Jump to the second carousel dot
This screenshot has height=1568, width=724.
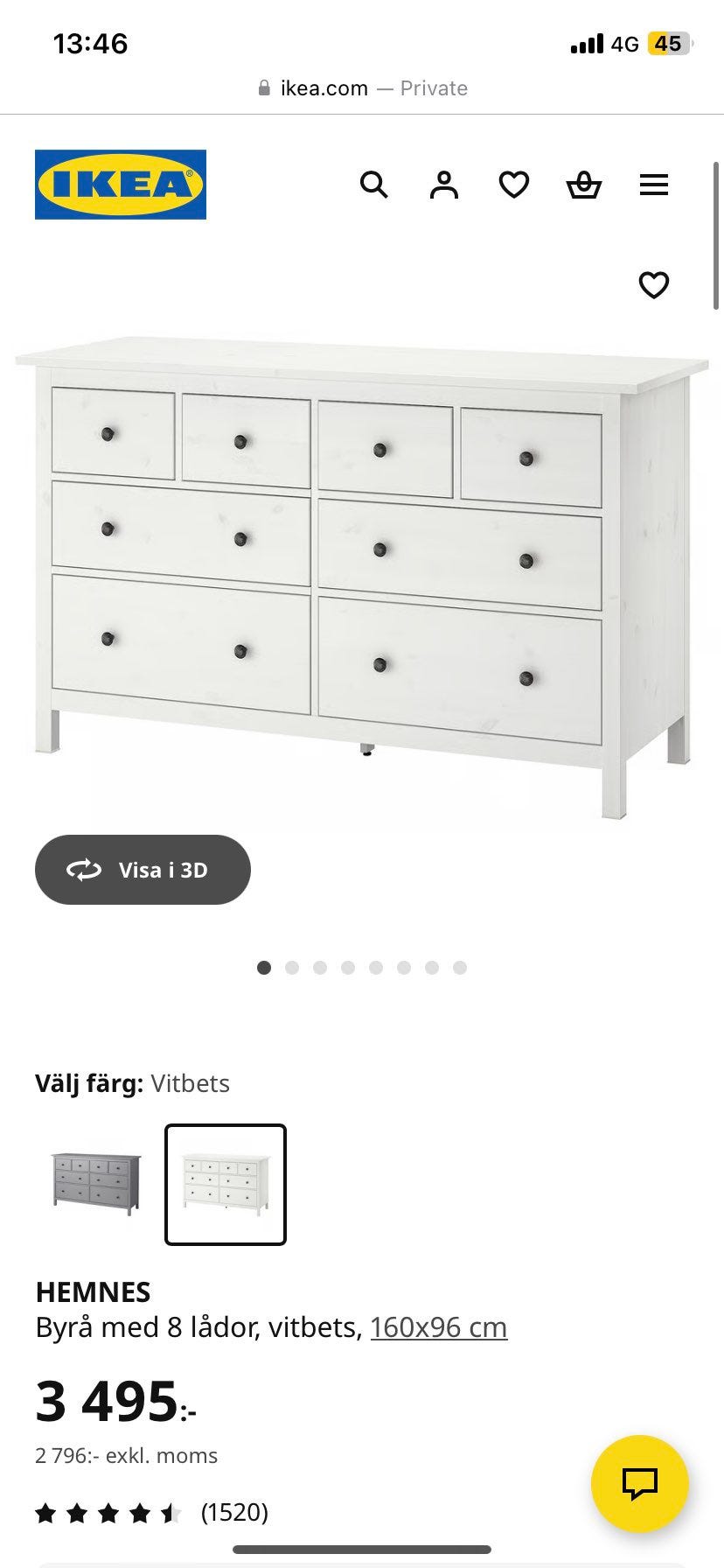pos(292,968)
